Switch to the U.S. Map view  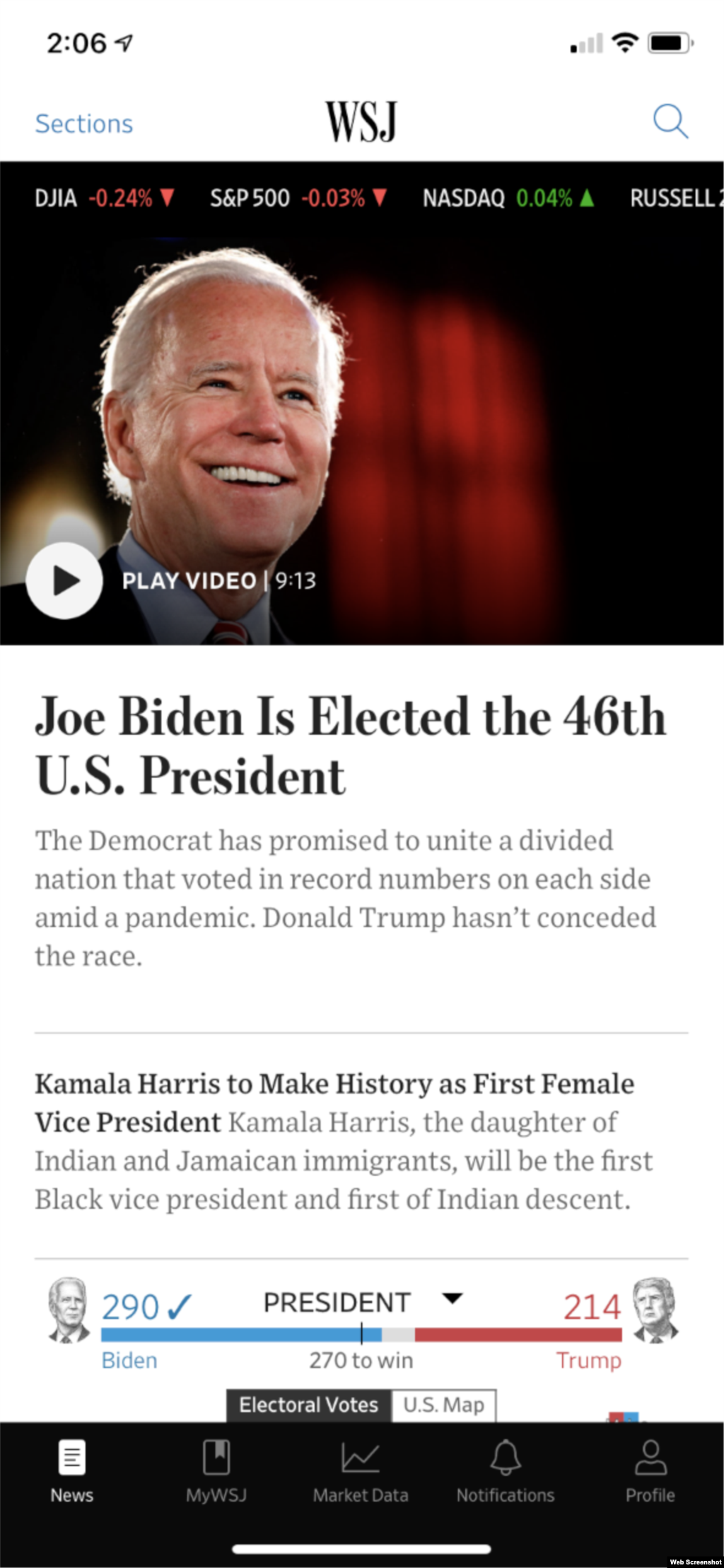point(443,1405)
